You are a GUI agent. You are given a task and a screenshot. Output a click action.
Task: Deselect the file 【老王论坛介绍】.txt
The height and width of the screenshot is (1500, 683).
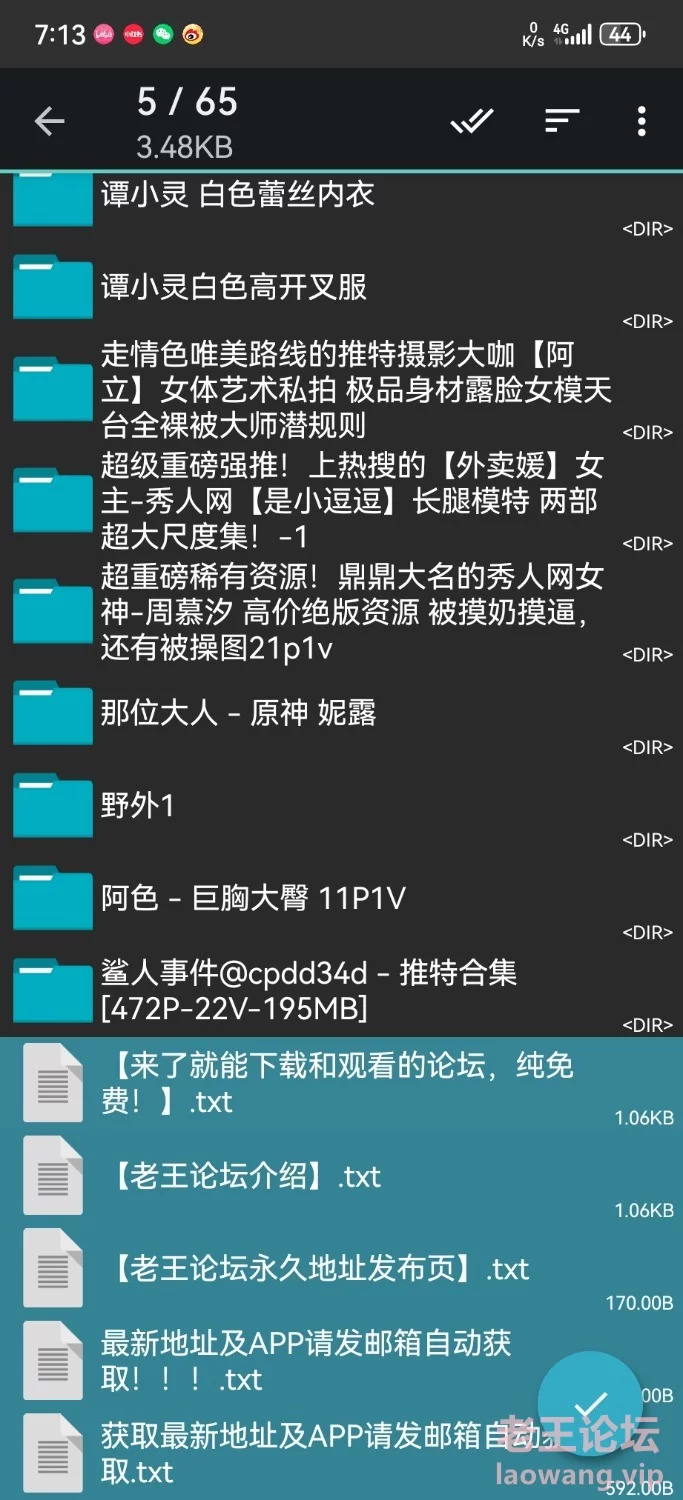(x=341, y=1177)
